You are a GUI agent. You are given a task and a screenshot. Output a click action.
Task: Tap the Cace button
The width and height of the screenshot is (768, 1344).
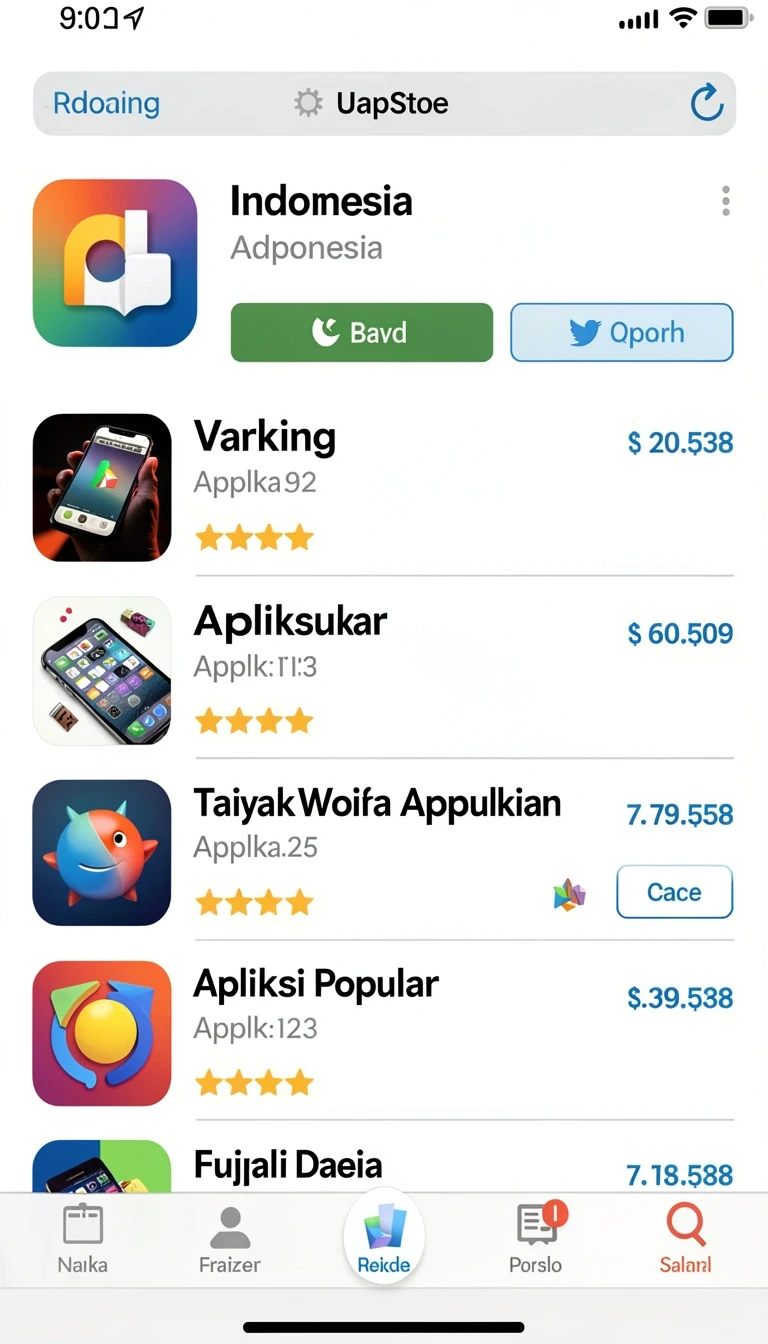pyautogui.click(x=675, y=892)
